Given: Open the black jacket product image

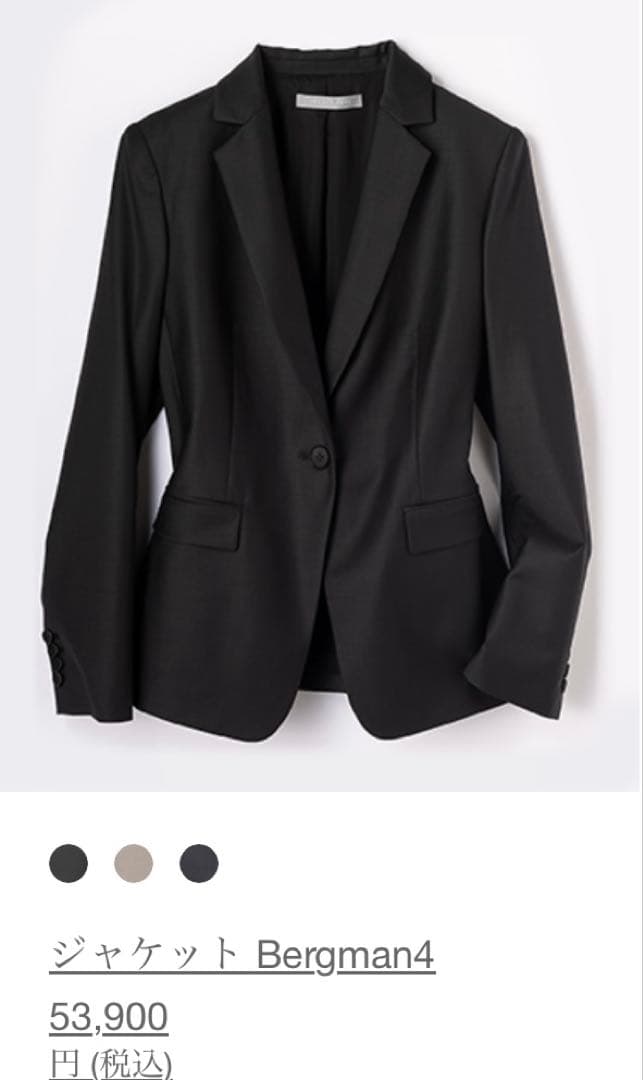Looking at the screenshot, I should pyautogui.click(x=321, y=395).
